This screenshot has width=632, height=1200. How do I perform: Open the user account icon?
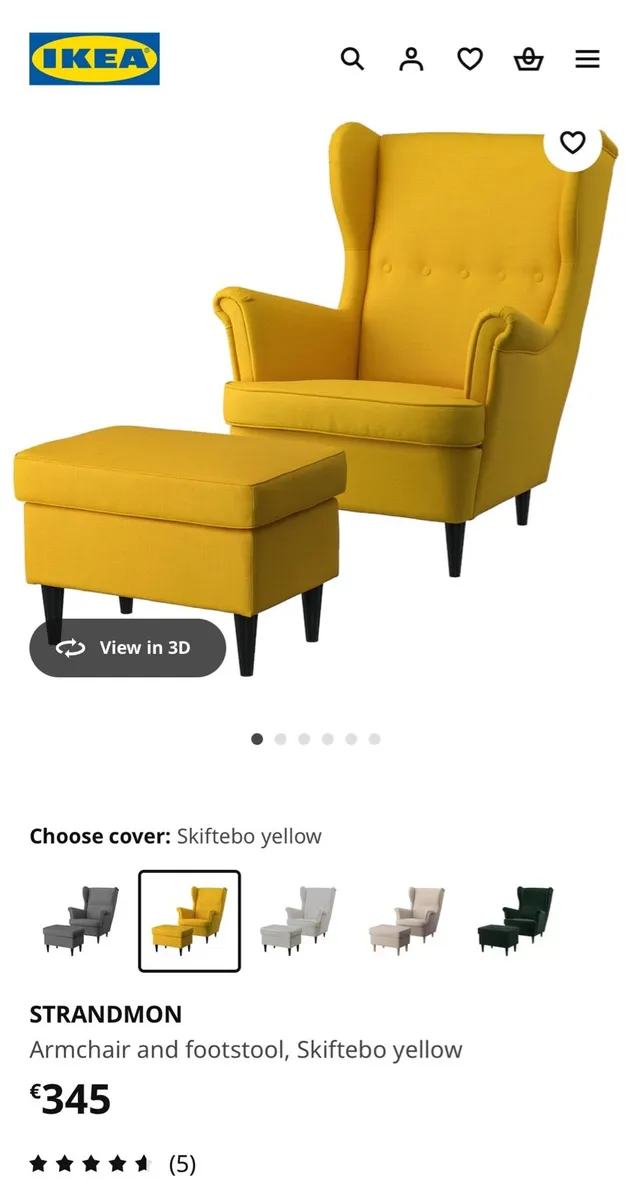point(411,59)
